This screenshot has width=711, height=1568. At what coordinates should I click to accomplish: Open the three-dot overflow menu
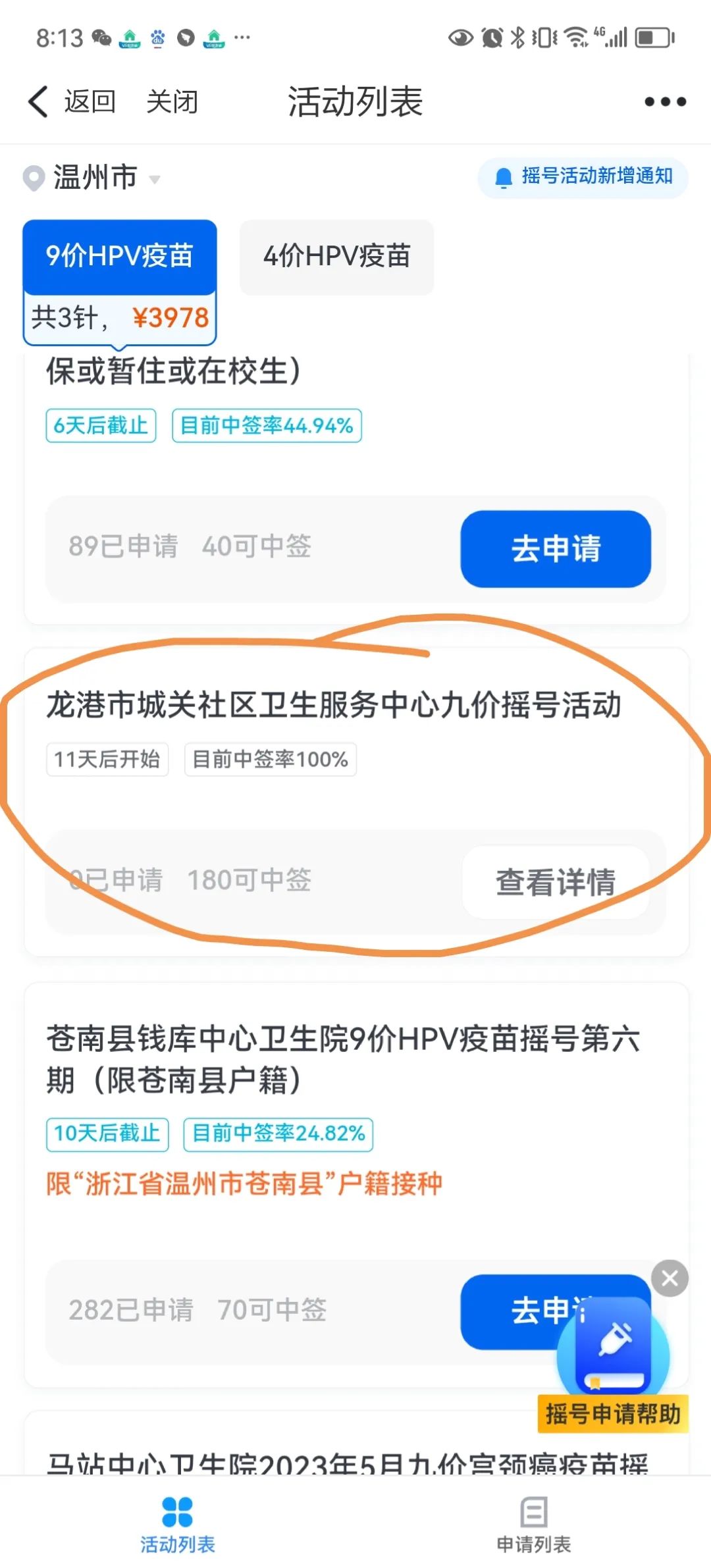click(665, 102)
